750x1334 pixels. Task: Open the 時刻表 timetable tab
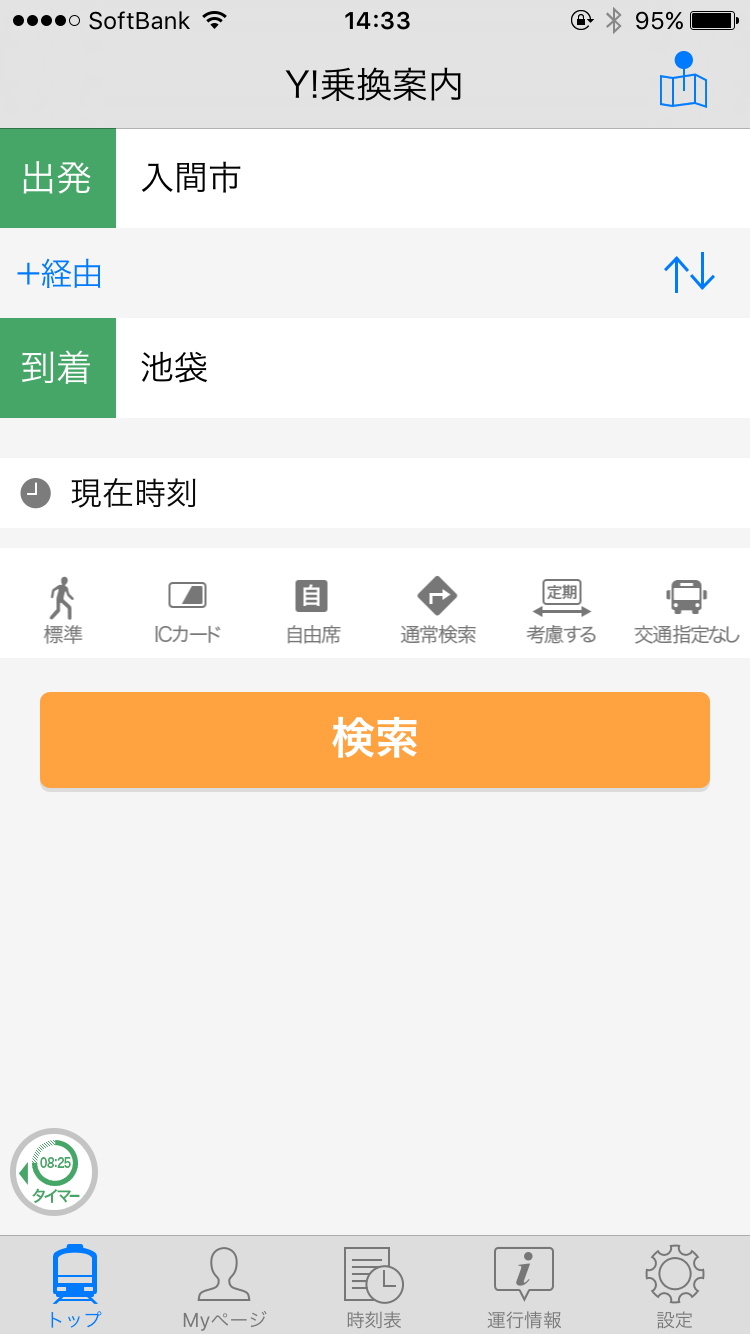[x=375, y=1286]
